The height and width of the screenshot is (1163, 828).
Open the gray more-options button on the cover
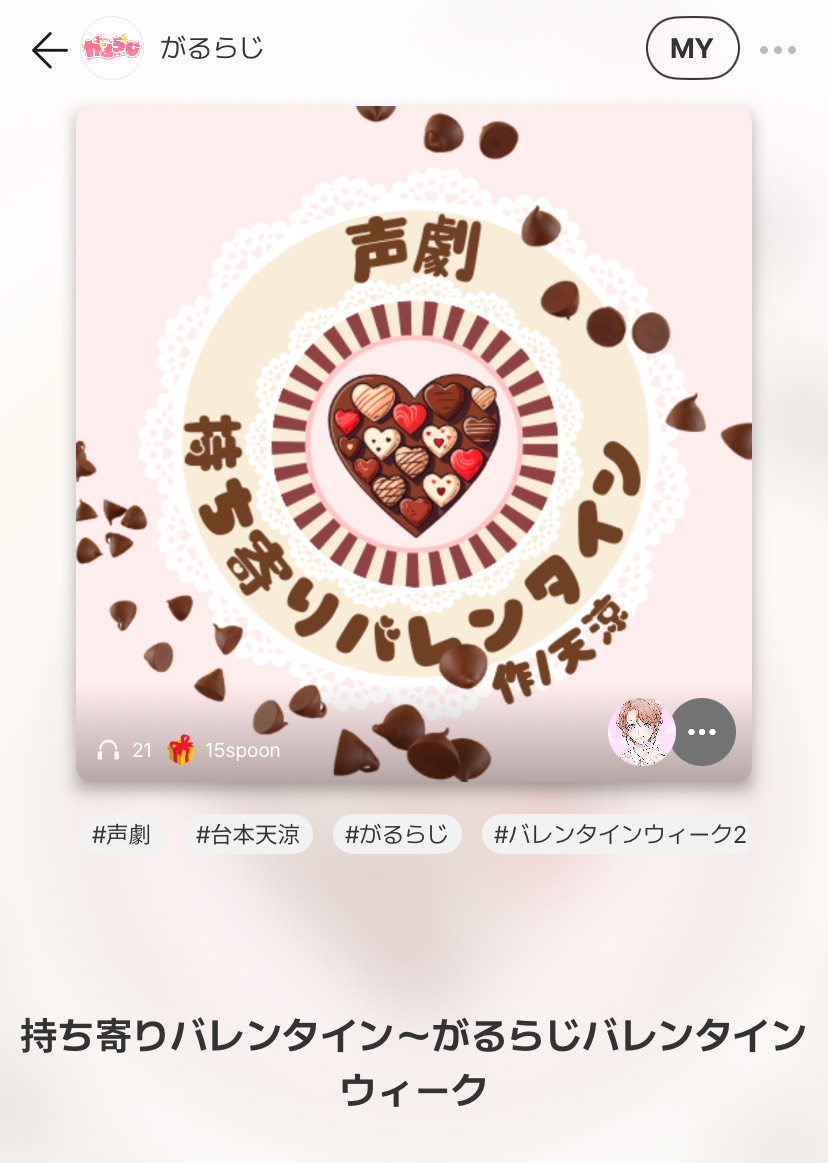click(702, 732)
